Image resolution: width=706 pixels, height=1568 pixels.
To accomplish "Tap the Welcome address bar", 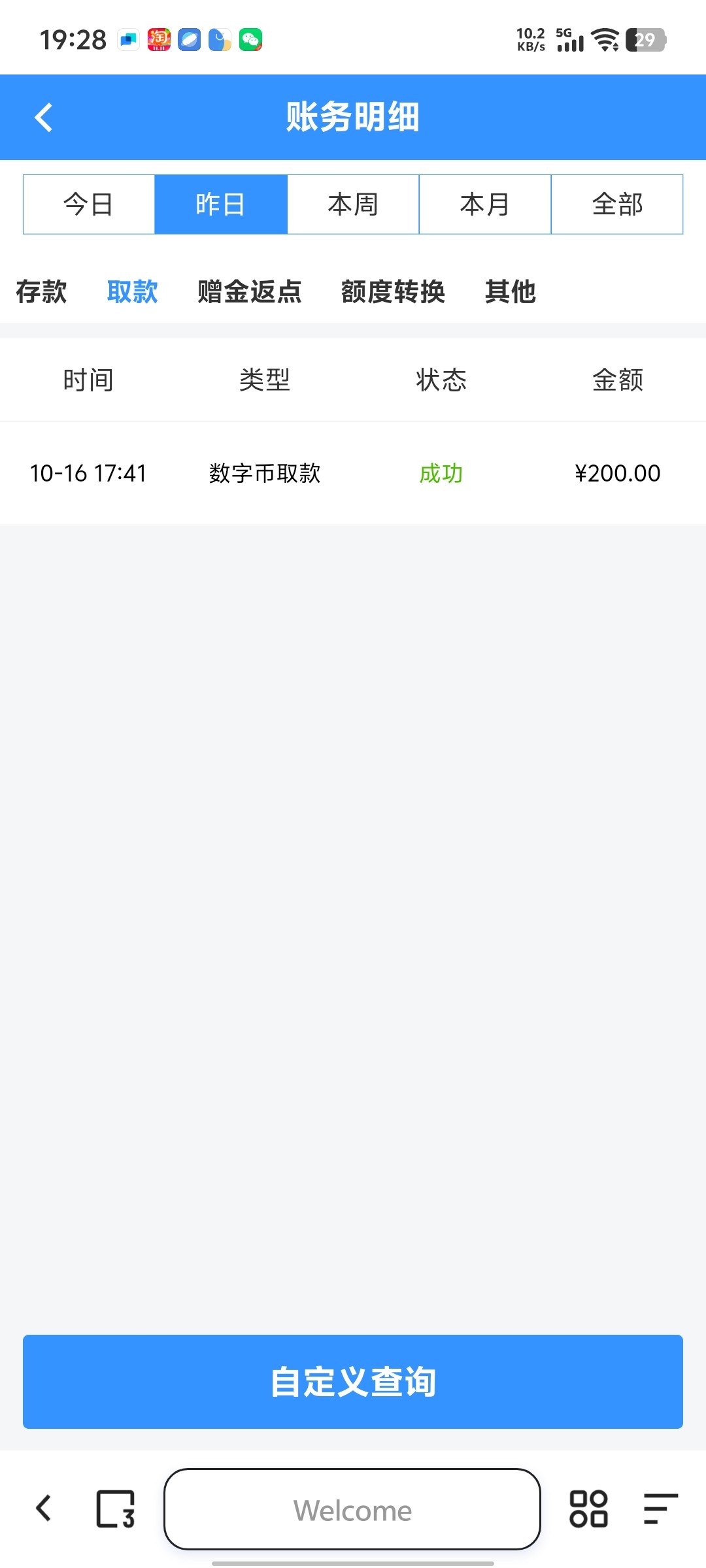I will point(353,1509).
